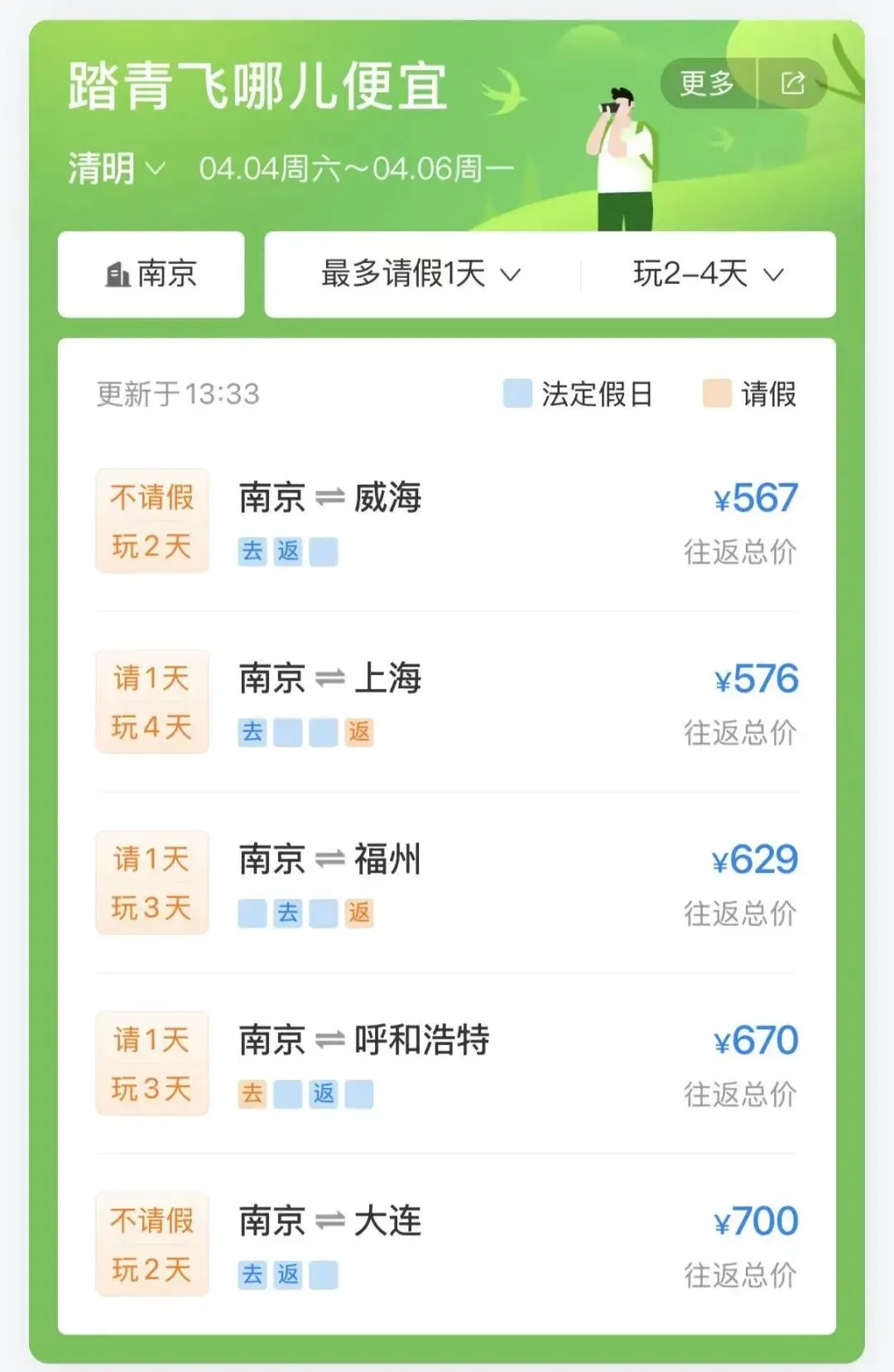Share this page via the share icon
Viewport: 894px width, 1372px height.
(x=792, y=83)
